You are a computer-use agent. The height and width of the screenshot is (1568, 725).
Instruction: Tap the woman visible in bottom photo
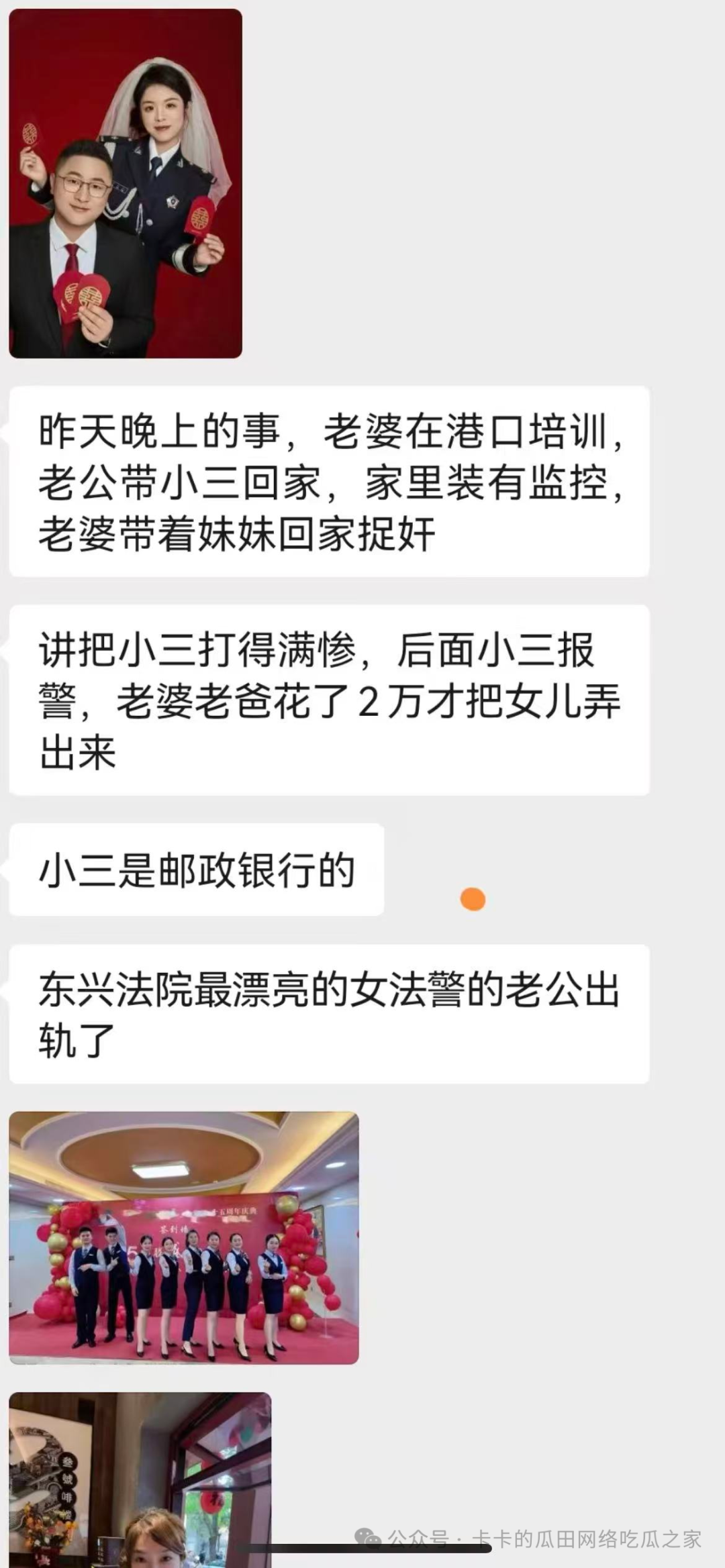154,1543
